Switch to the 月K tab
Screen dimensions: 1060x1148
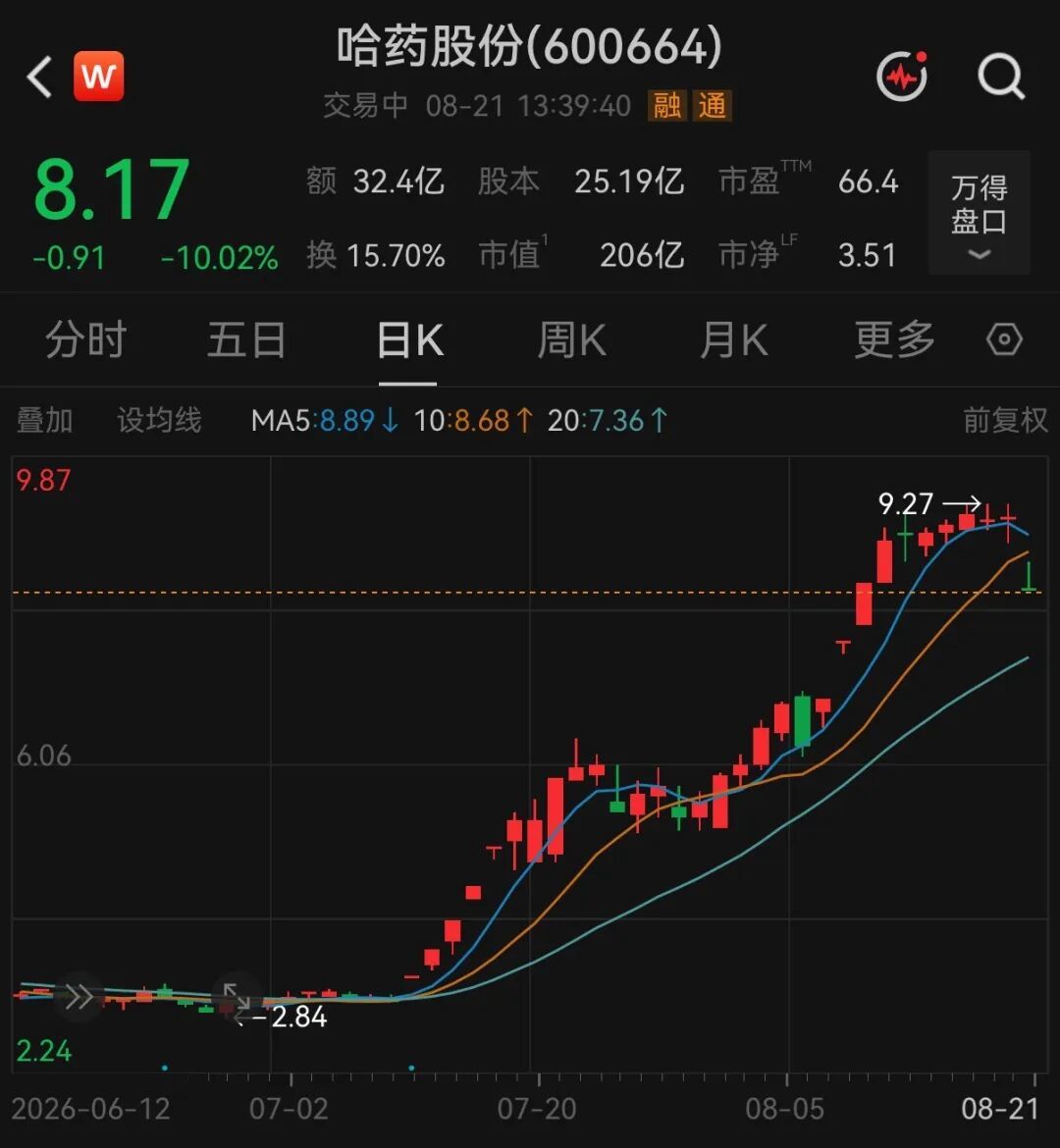click(x=734, y=339)
